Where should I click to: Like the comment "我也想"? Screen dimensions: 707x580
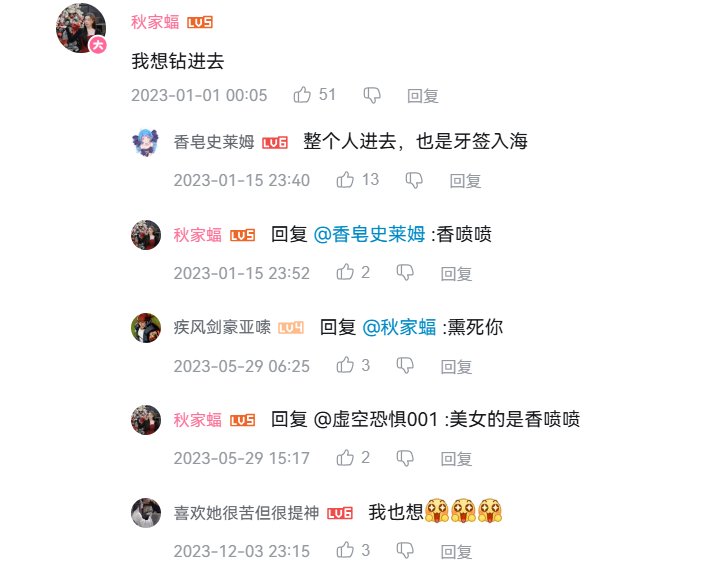[x=346, y=550]
